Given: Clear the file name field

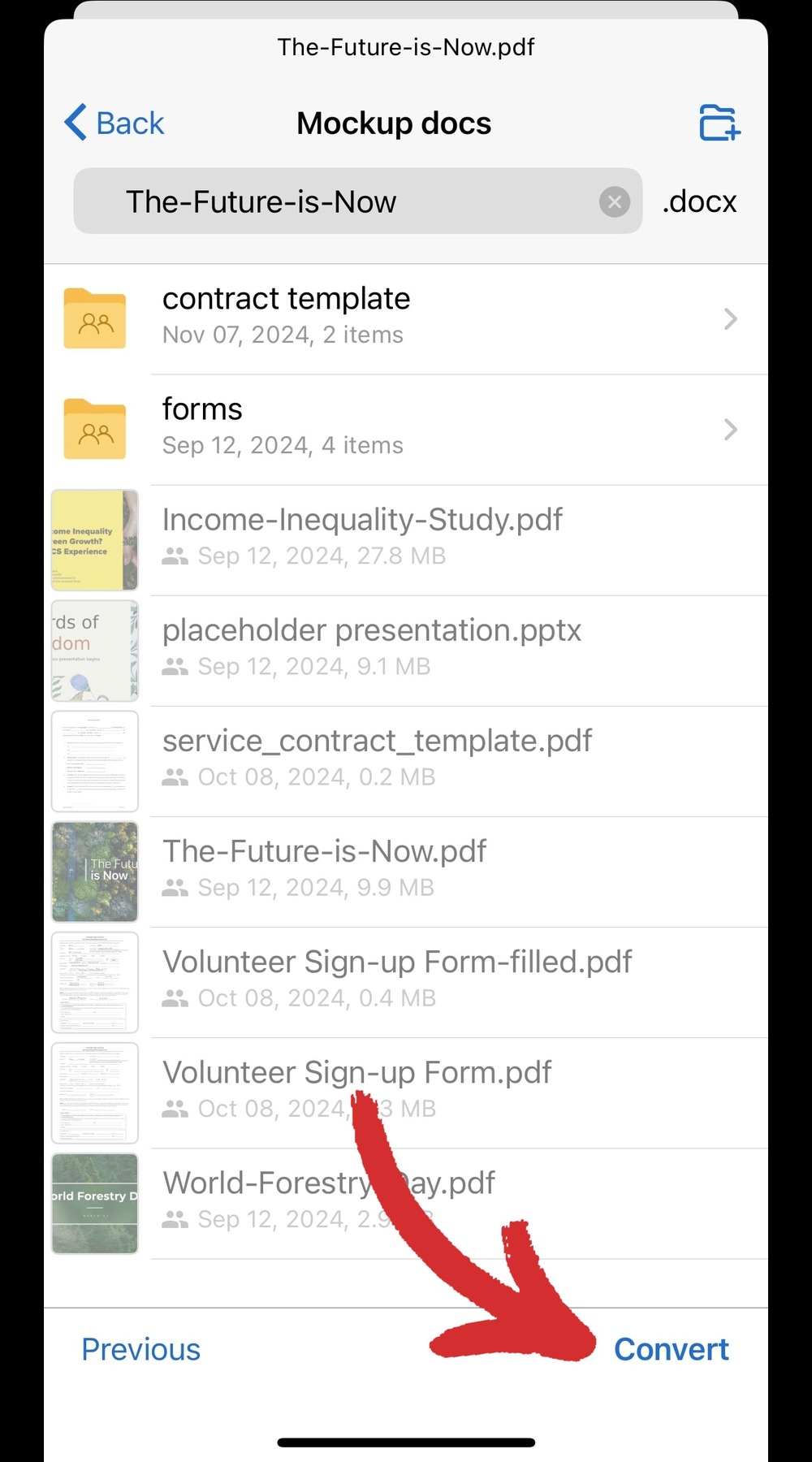Looking at the screenshot, I should pyautogui.click(x=615, y=201).
